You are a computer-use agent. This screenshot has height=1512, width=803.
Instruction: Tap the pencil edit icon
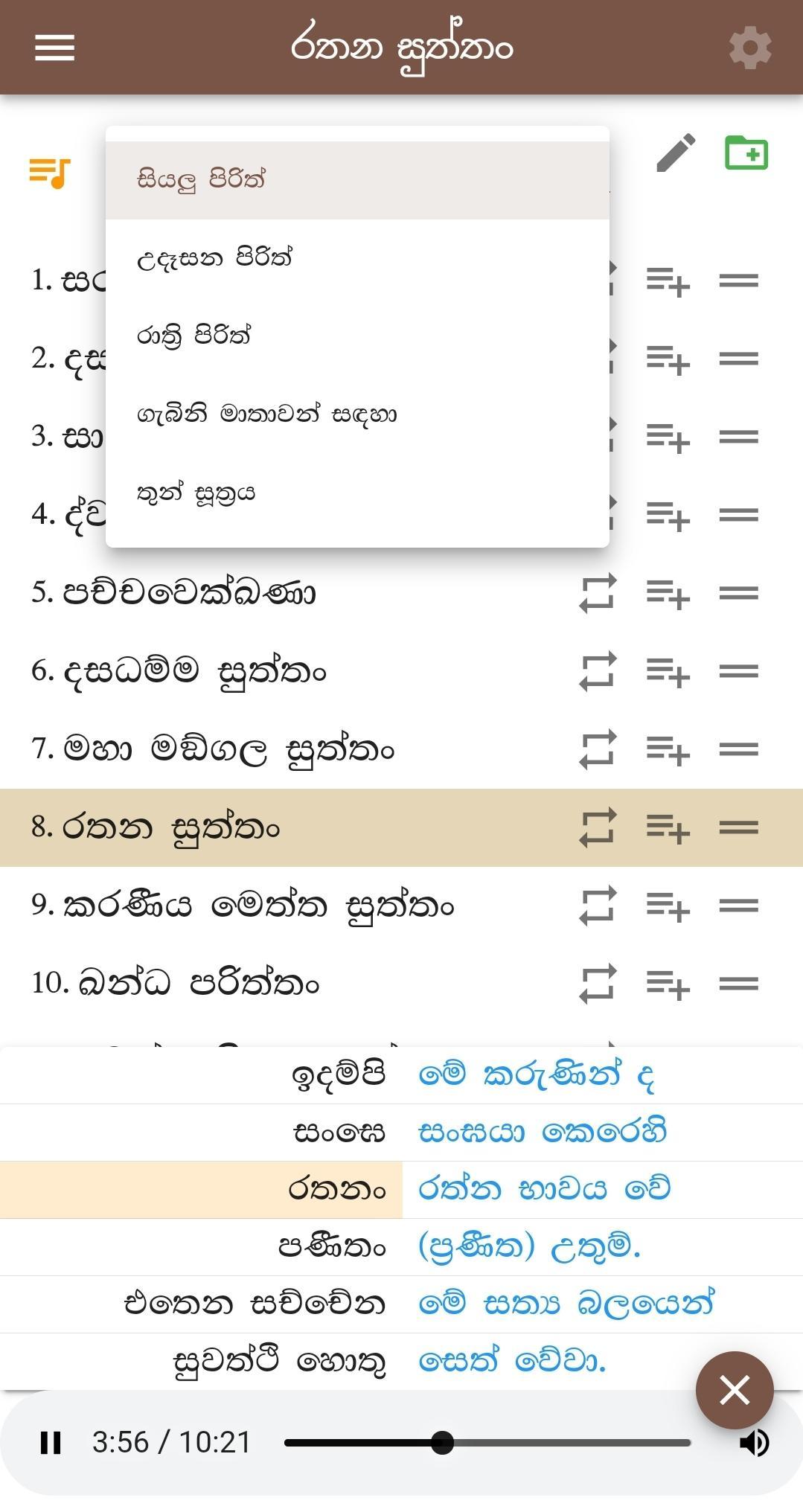tap(676, 153)
